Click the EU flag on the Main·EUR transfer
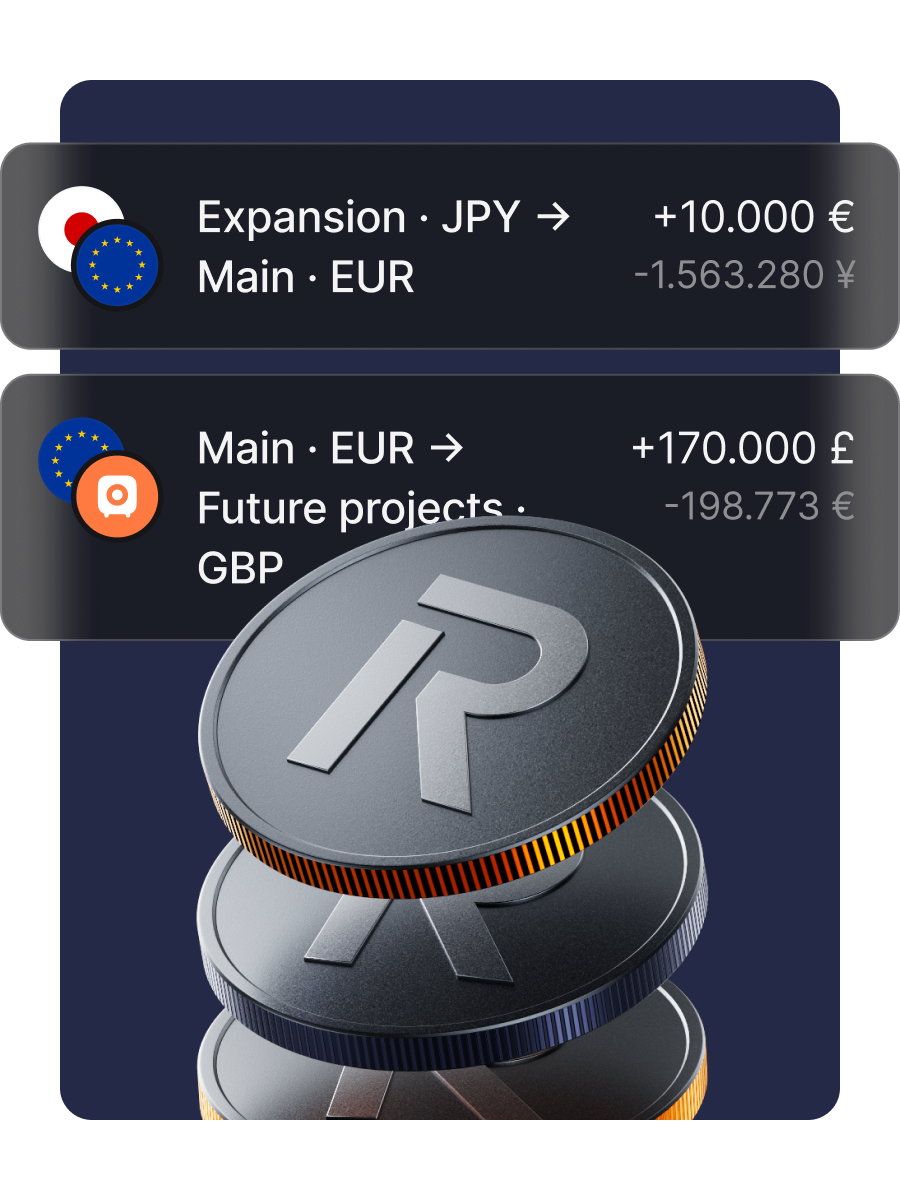Screen dimensions: 900x1200 click(x=80, y=450)
